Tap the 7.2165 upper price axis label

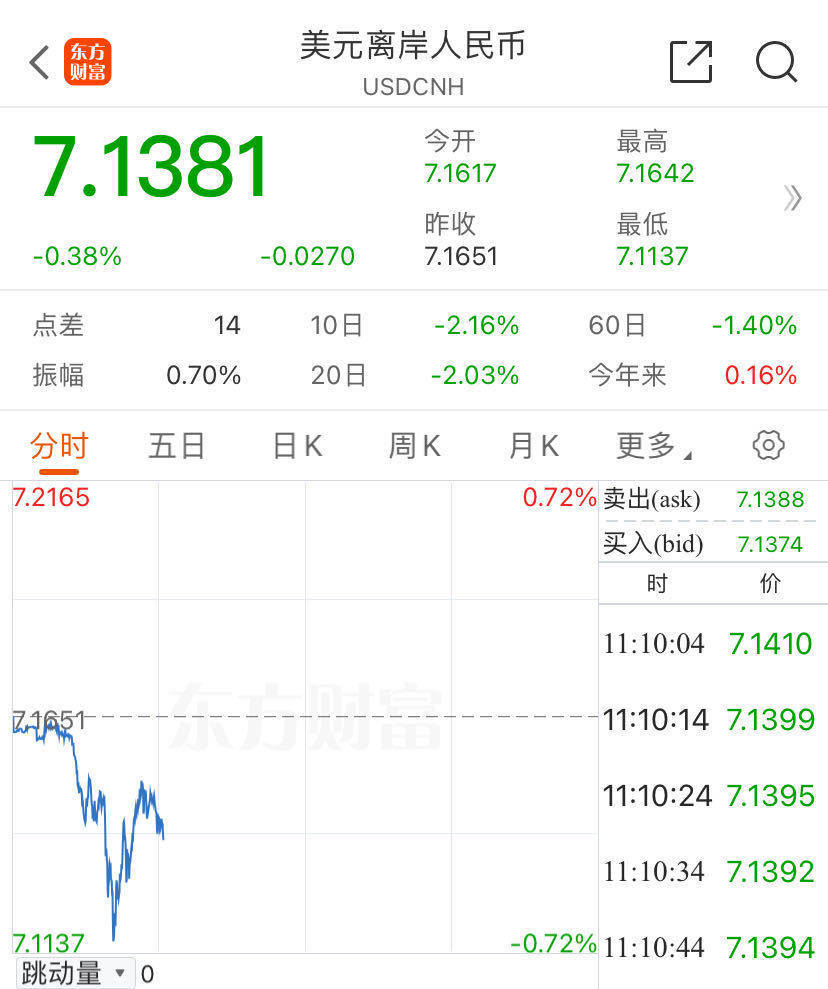coord(51,497)
